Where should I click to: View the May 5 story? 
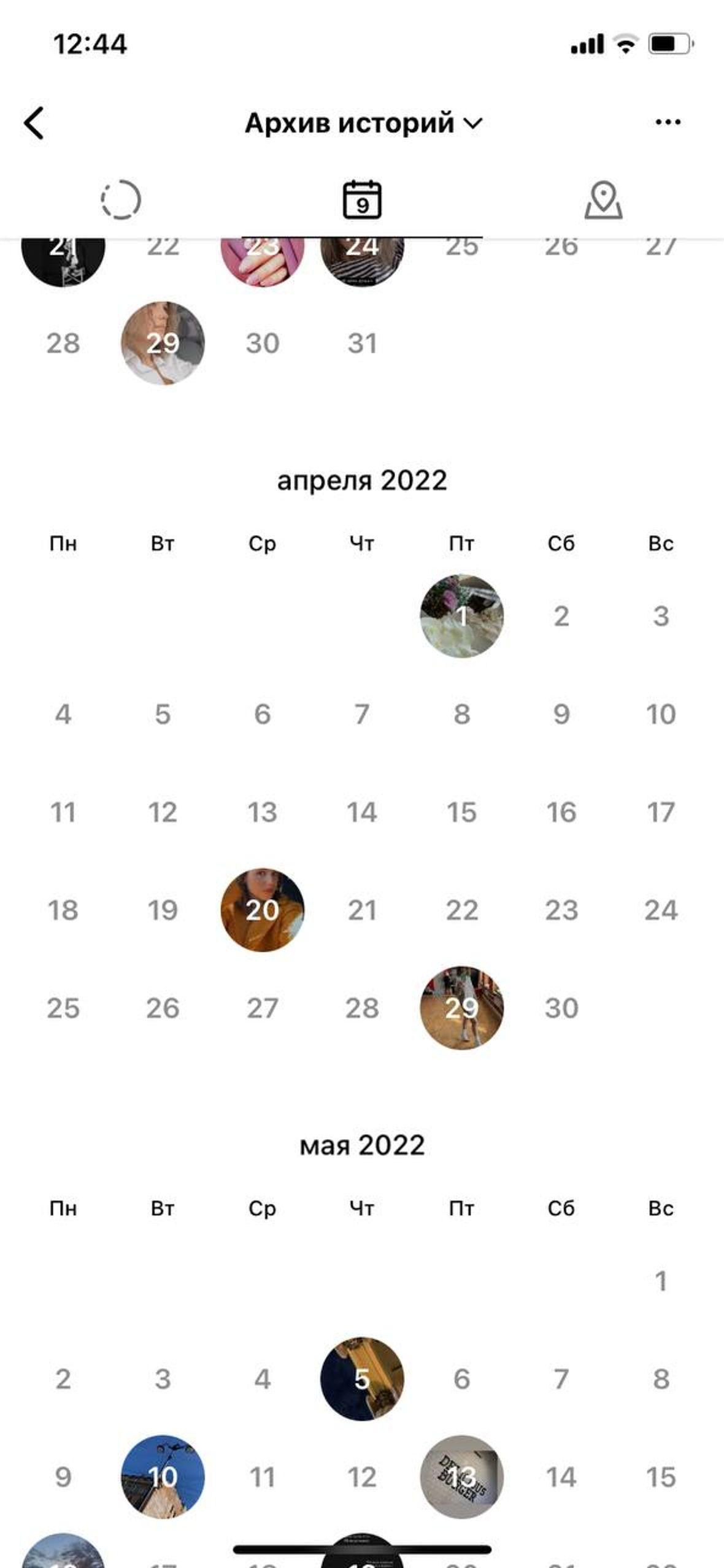362,1378
